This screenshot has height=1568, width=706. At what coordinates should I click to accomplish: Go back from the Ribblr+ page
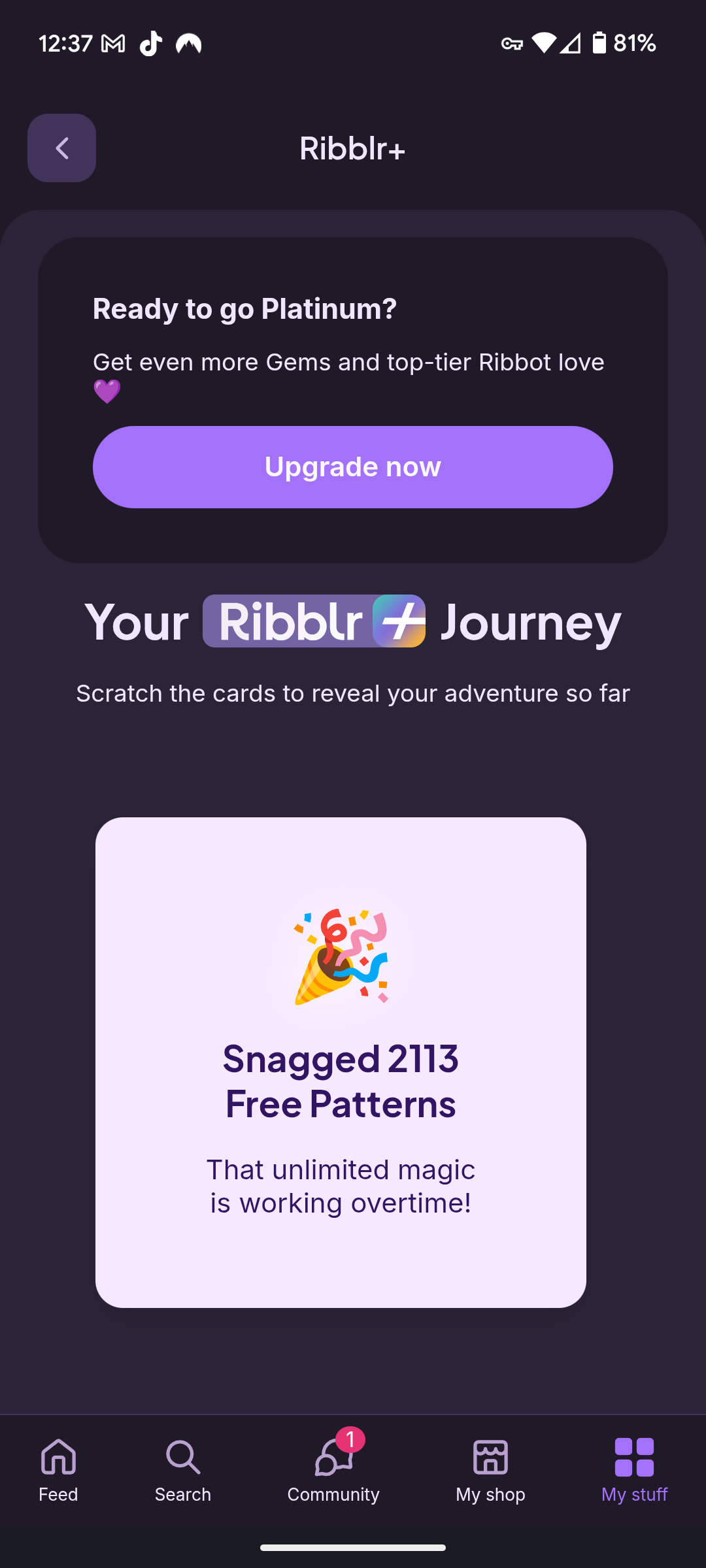[61, 148]
